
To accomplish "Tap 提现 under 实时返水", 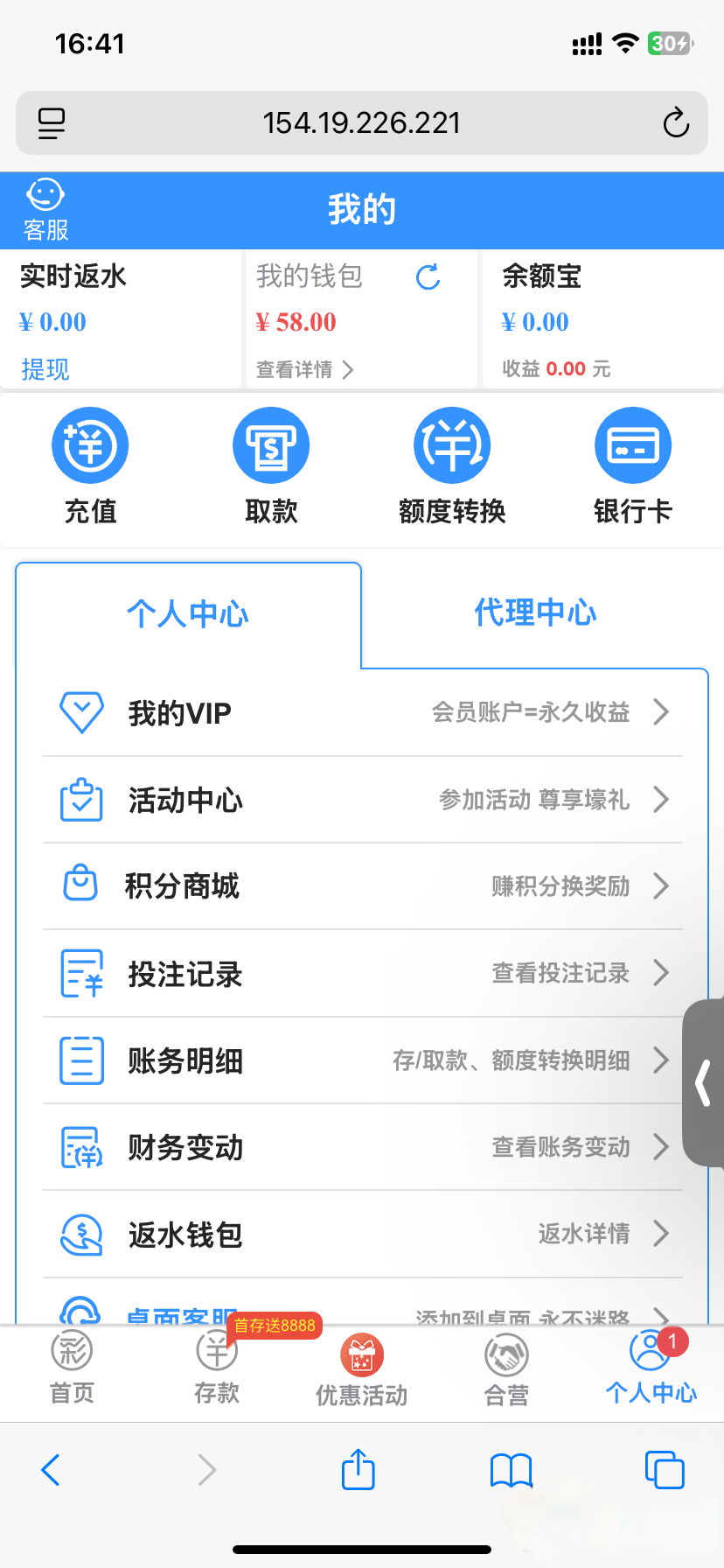I will click(45, 369).
